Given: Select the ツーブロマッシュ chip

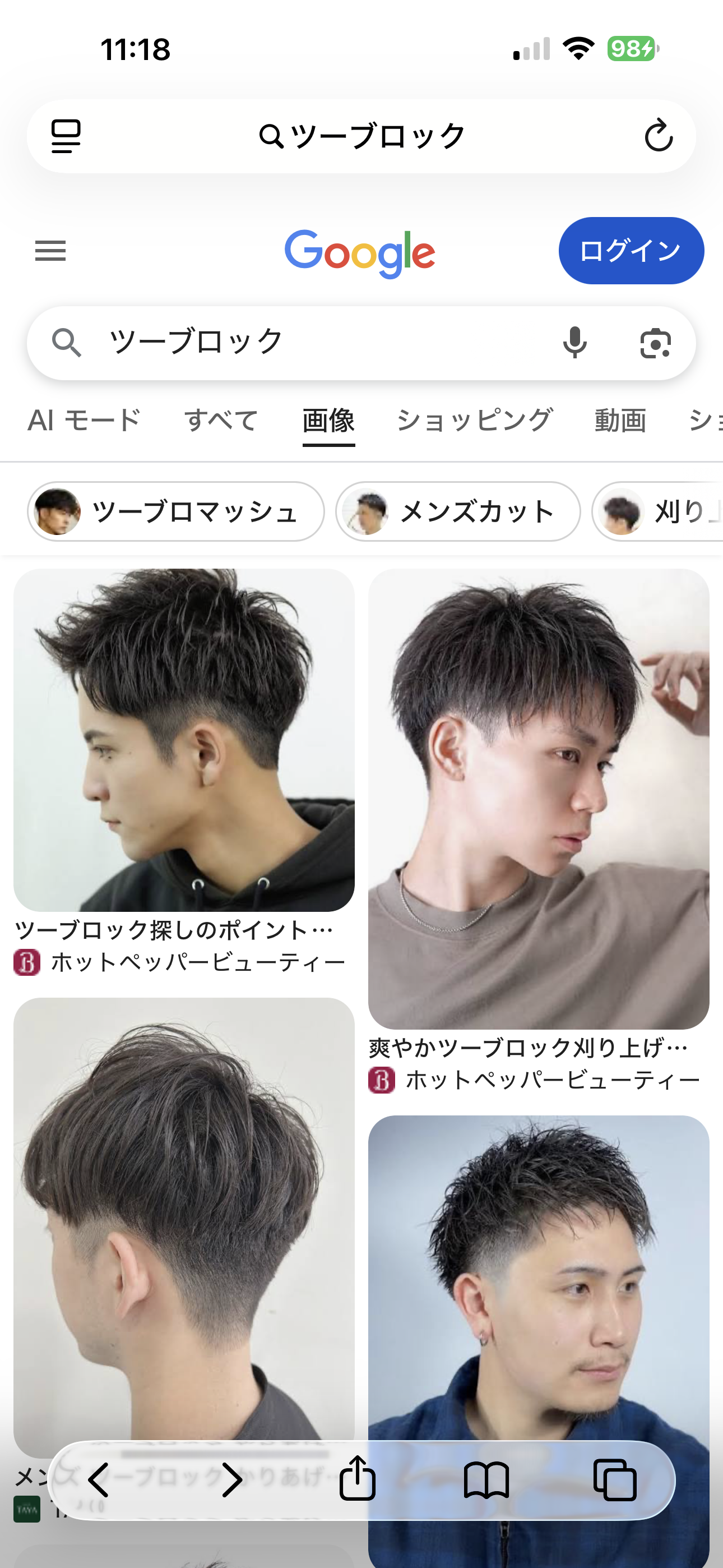Looking at the screenshot, I should [175, 512].
